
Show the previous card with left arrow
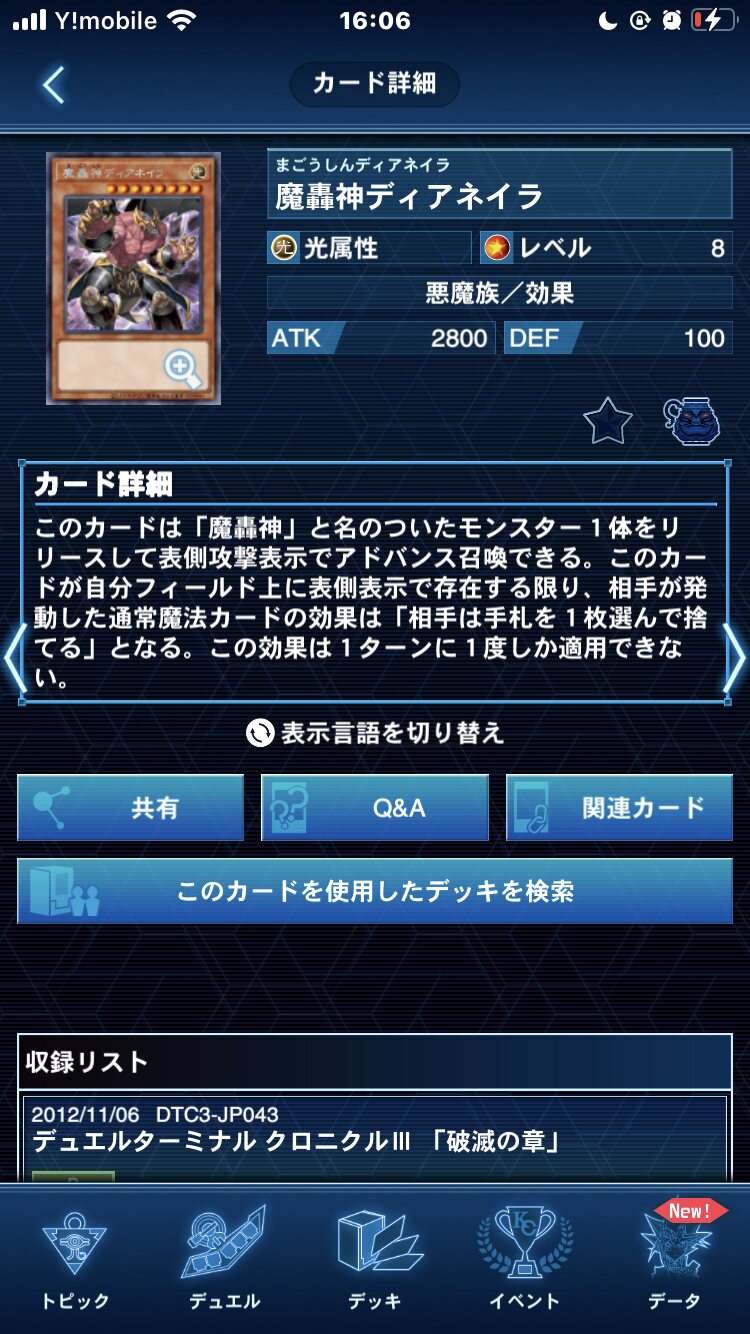(12, 658)
